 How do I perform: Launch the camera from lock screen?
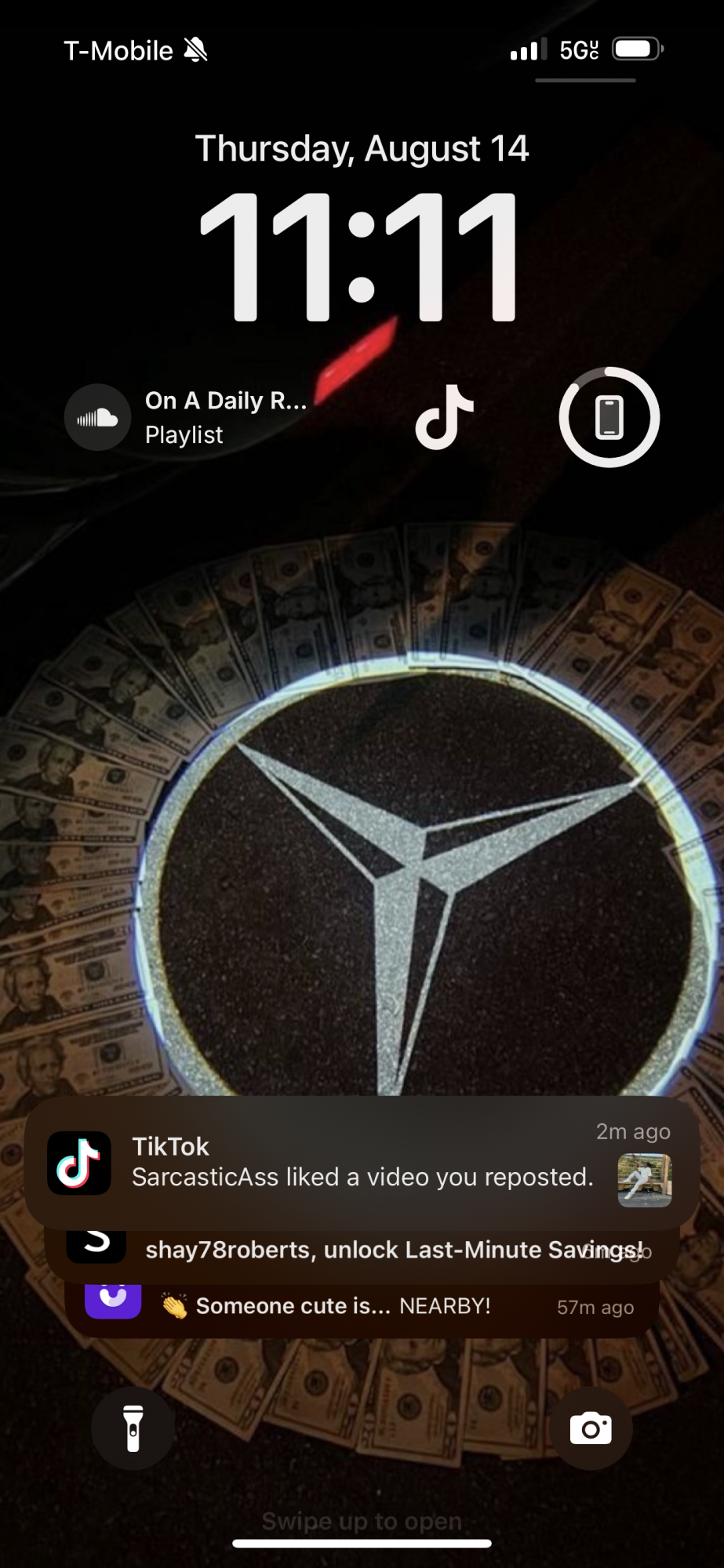591,1428
